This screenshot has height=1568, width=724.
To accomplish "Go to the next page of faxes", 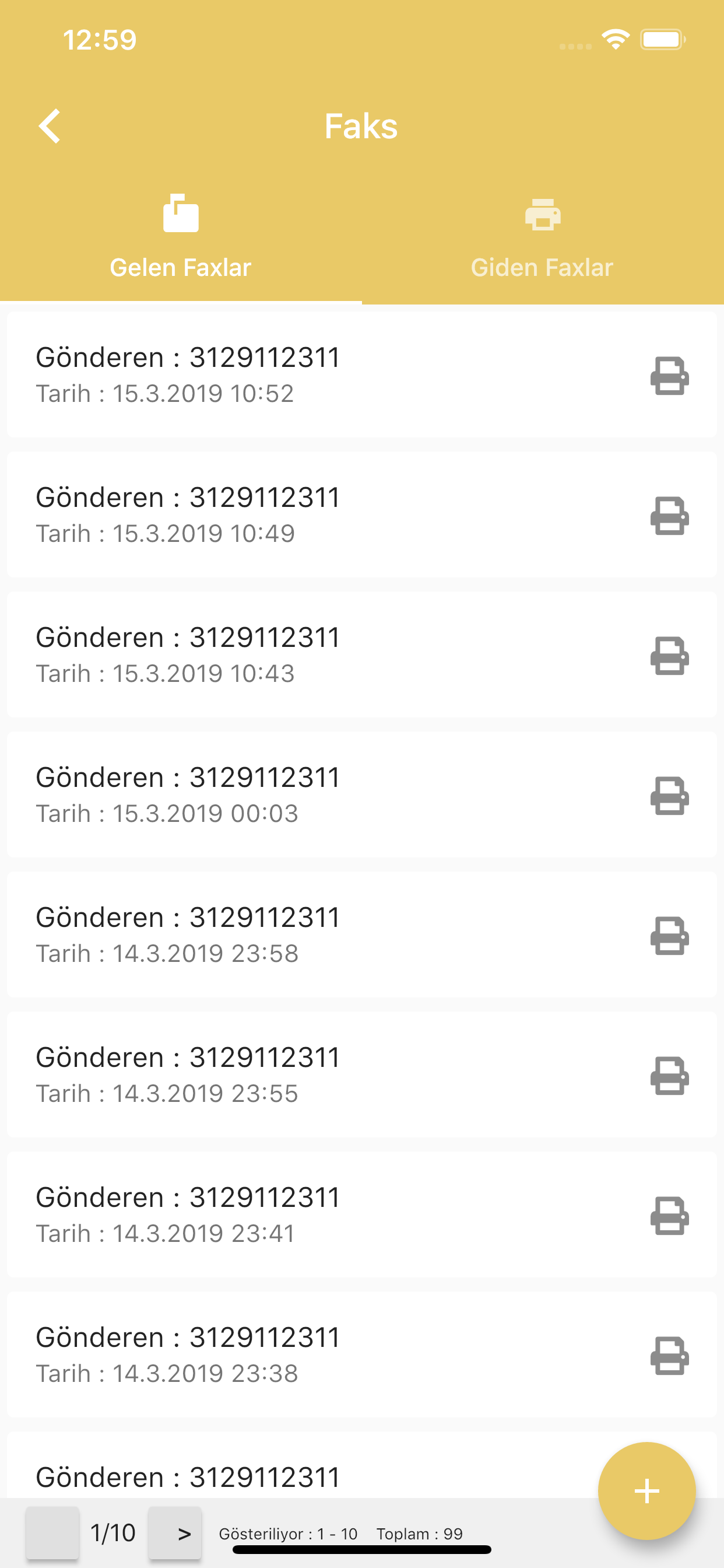I will coord(175,1532).
